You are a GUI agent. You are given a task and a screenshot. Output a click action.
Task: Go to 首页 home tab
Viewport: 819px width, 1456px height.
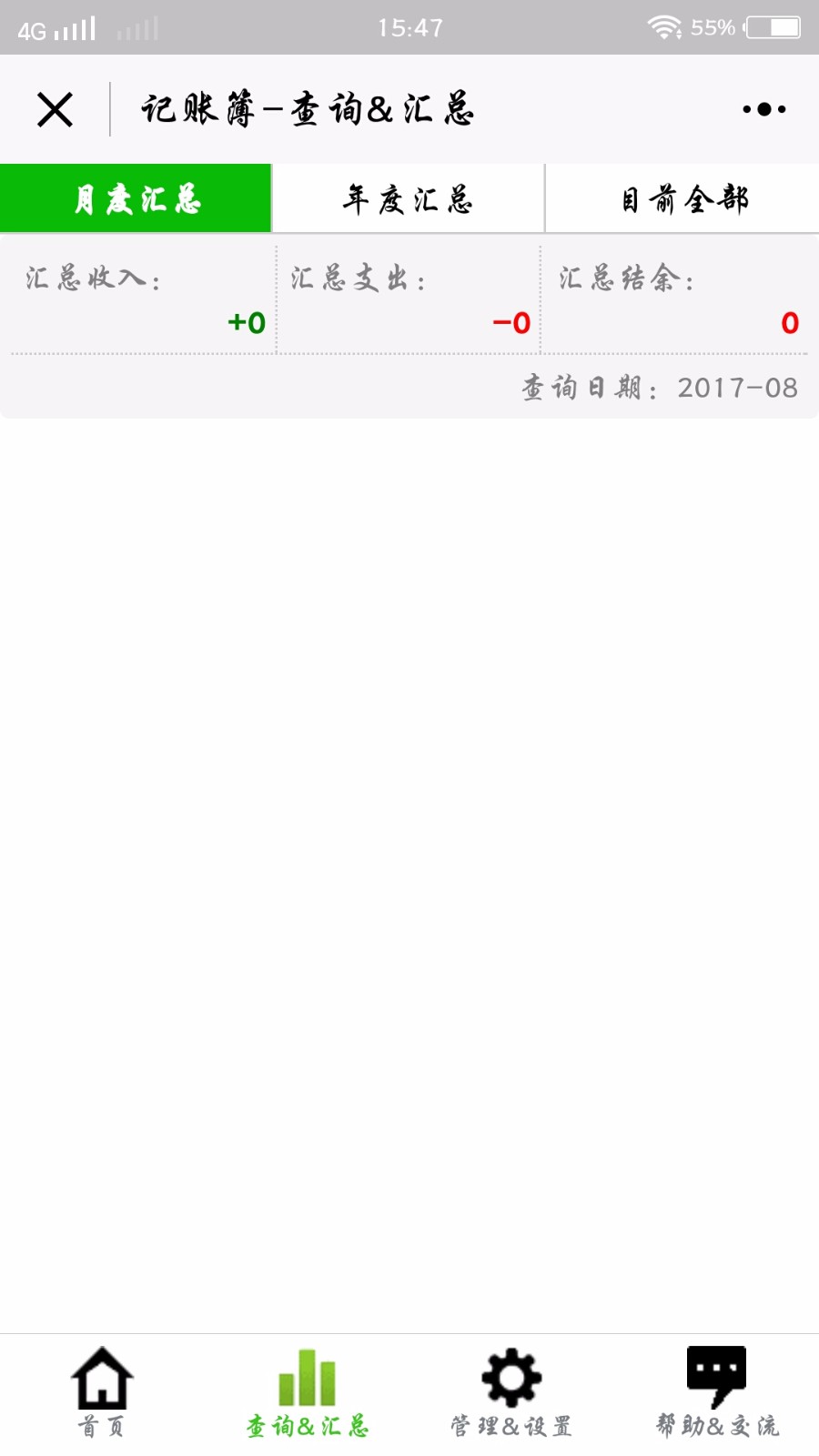click(102, 1392)
